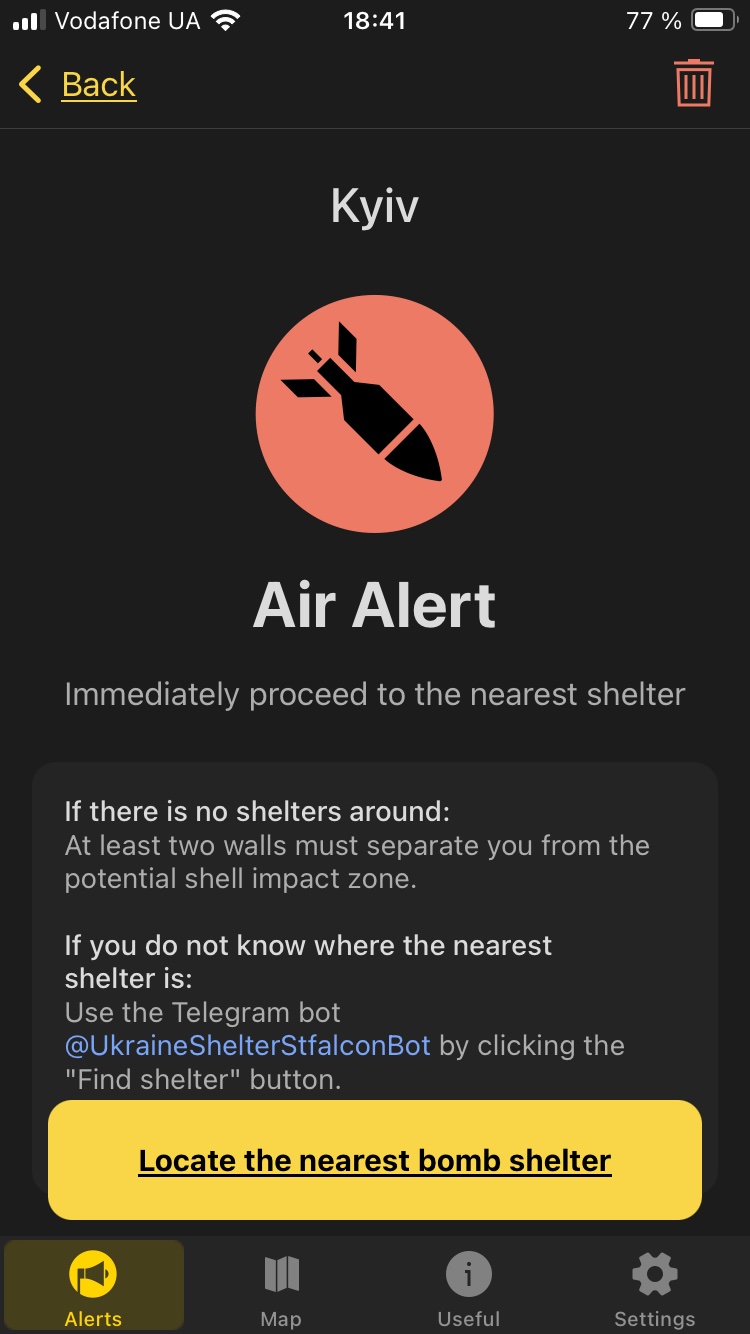This screenshot has height=1334, width=750.
Task: Go to the Settings tab
Action: coord(655,1289)
